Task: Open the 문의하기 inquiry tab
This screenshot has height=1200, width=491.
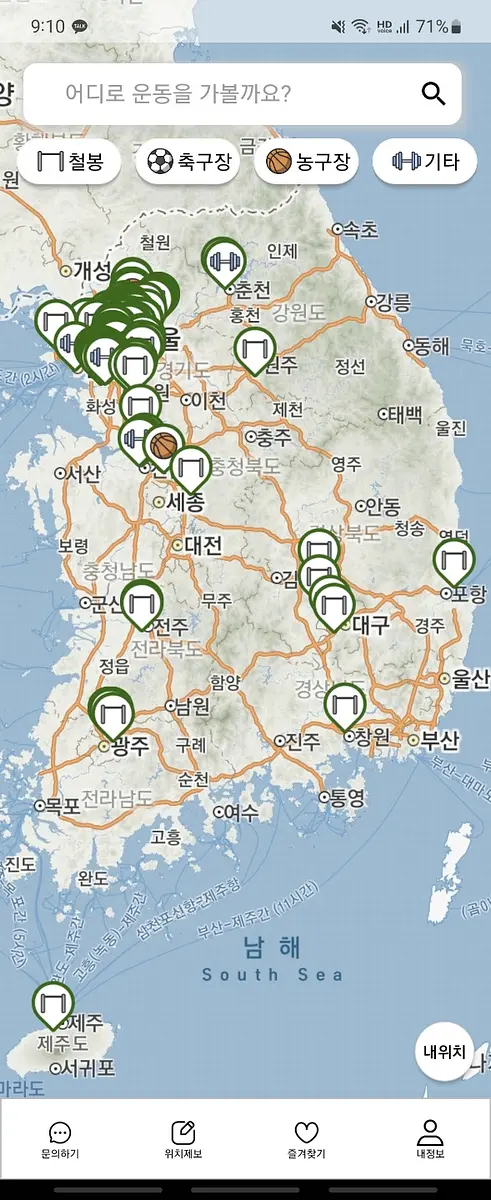Action: (x=60, y=1140)
